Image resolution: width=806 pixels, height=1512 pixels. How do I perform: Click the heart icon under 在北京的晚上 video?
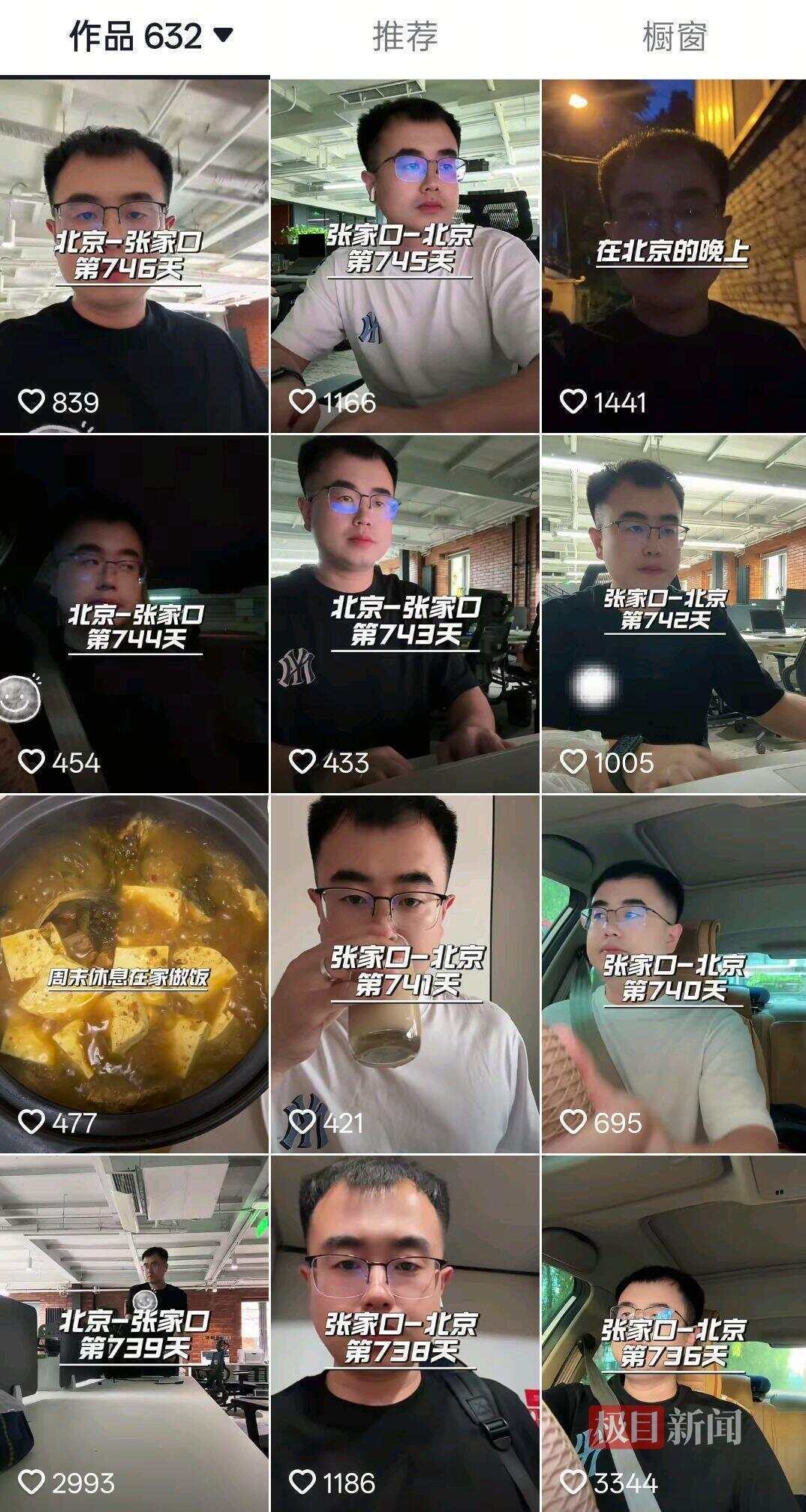(x=573, y=401)
